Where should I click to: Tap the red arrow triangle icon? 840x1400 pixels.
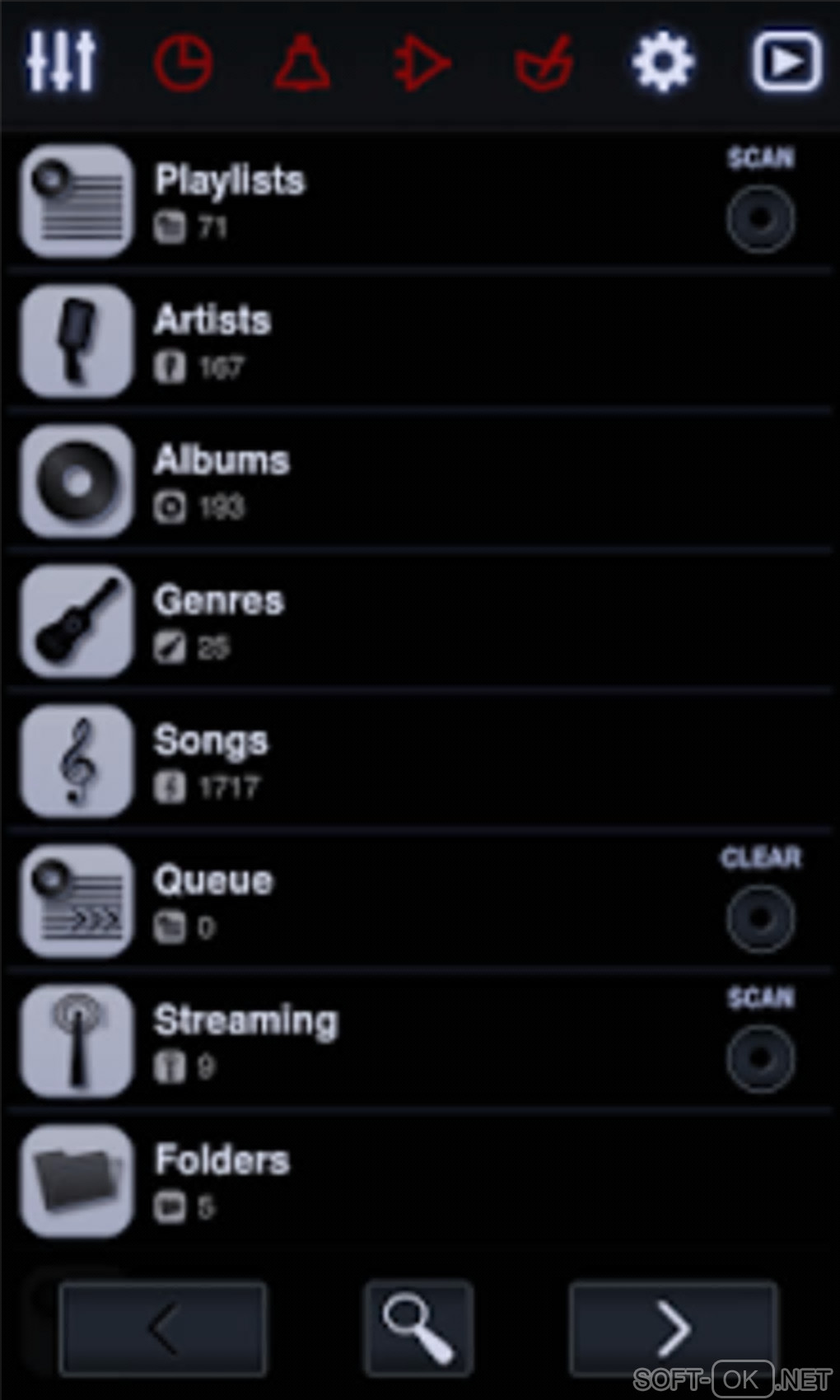(422, 62)
